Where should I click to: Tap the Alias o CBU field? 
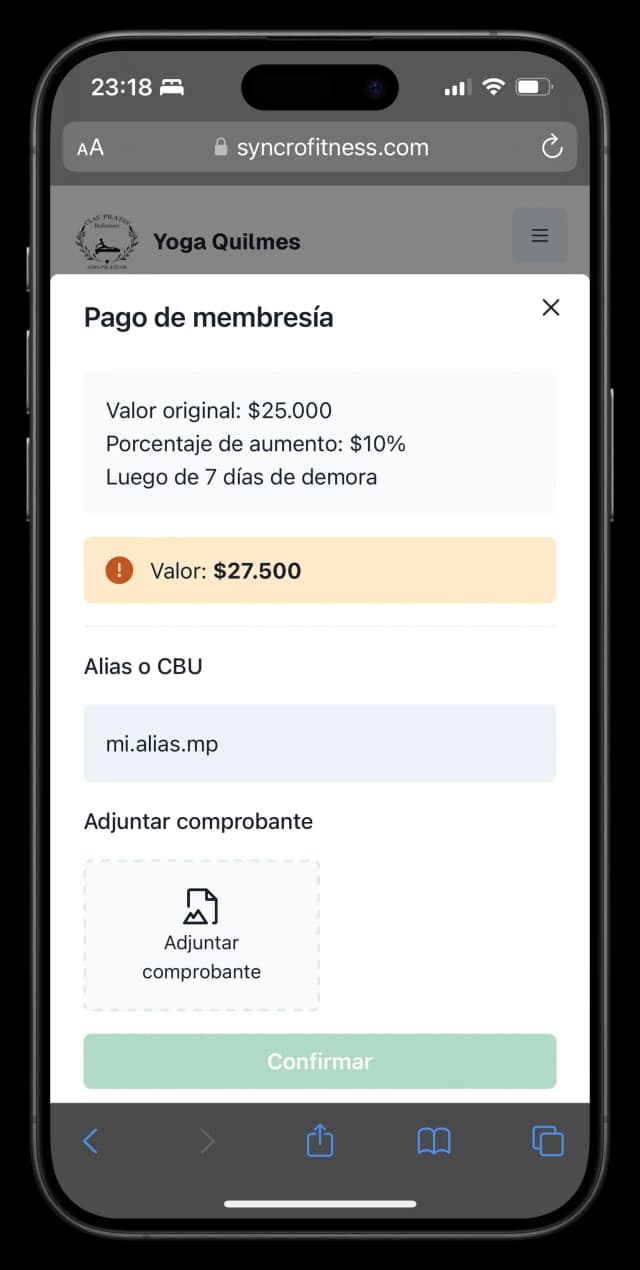click(320, 744)
